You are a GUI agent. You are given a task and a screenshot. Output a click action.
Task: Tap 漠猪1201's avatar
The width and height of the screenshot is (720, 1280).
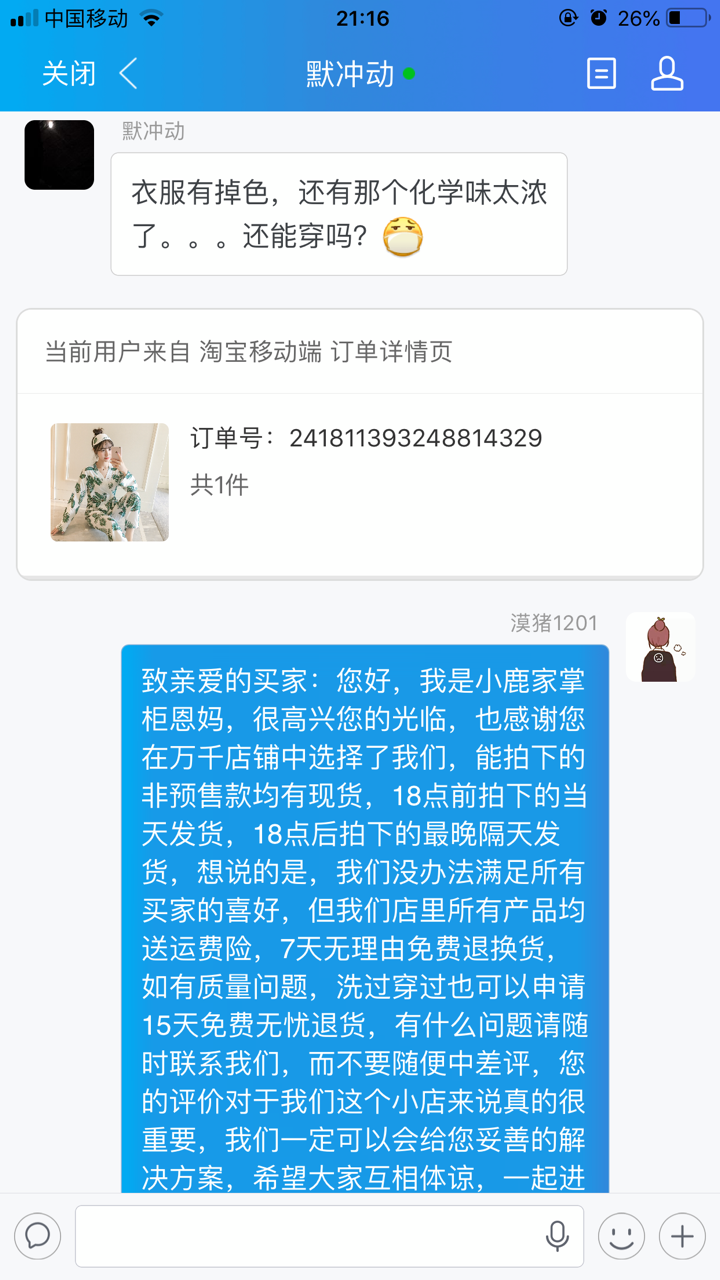660,647
